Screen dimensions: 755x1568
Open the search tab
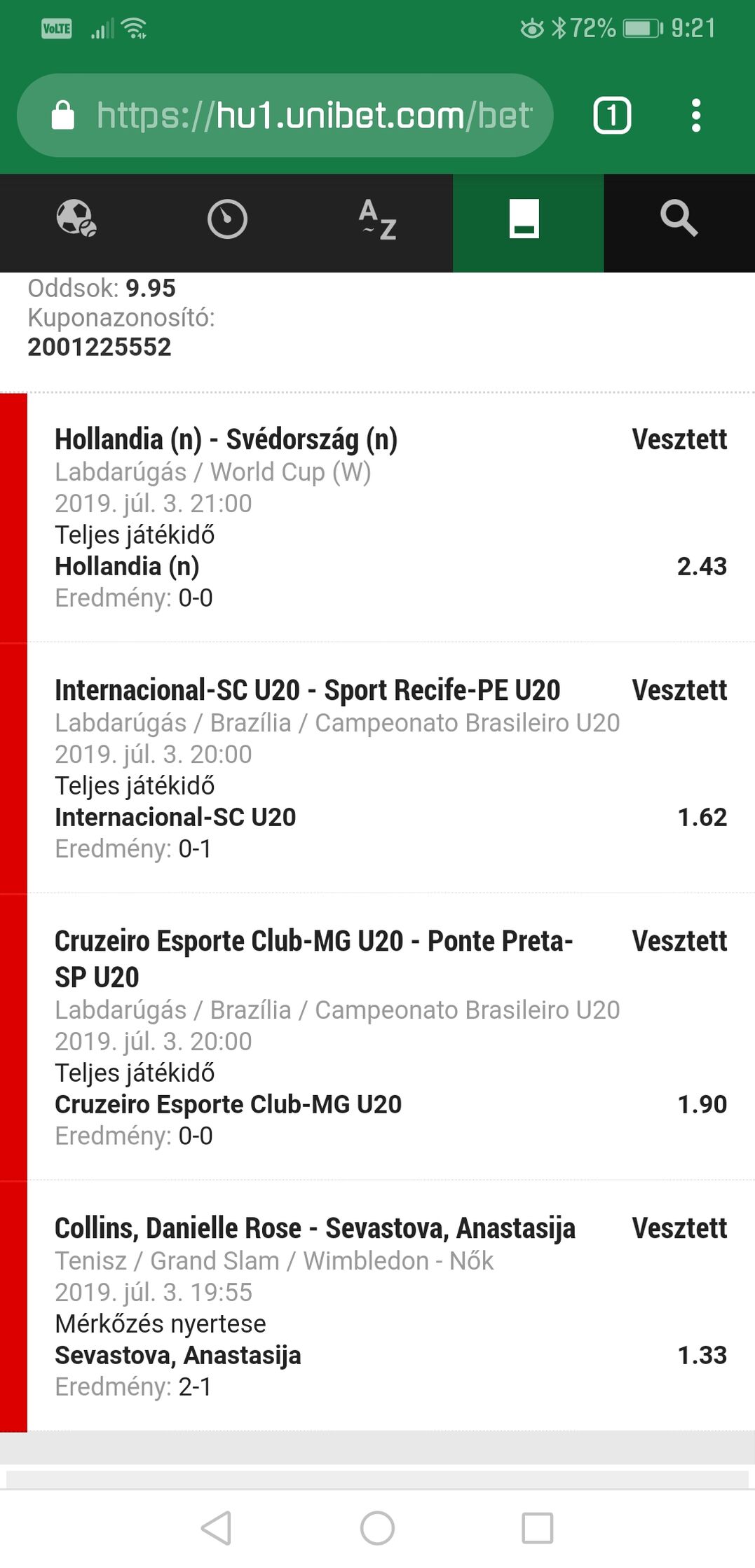click(679, 219)
